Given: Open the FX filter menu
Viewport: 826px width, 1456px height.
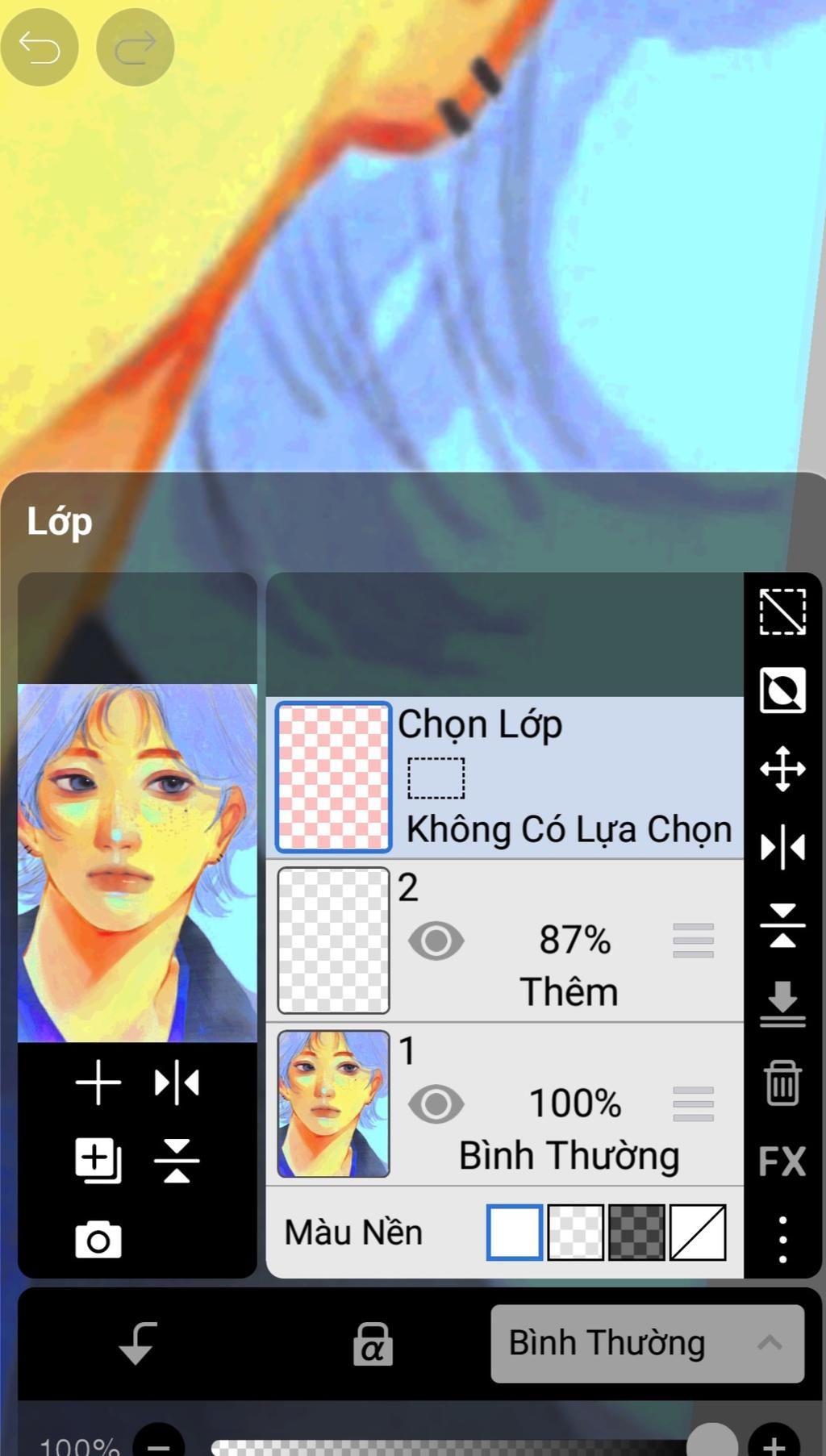Looking at the screenshot, I should click(x=782, y=1162).
